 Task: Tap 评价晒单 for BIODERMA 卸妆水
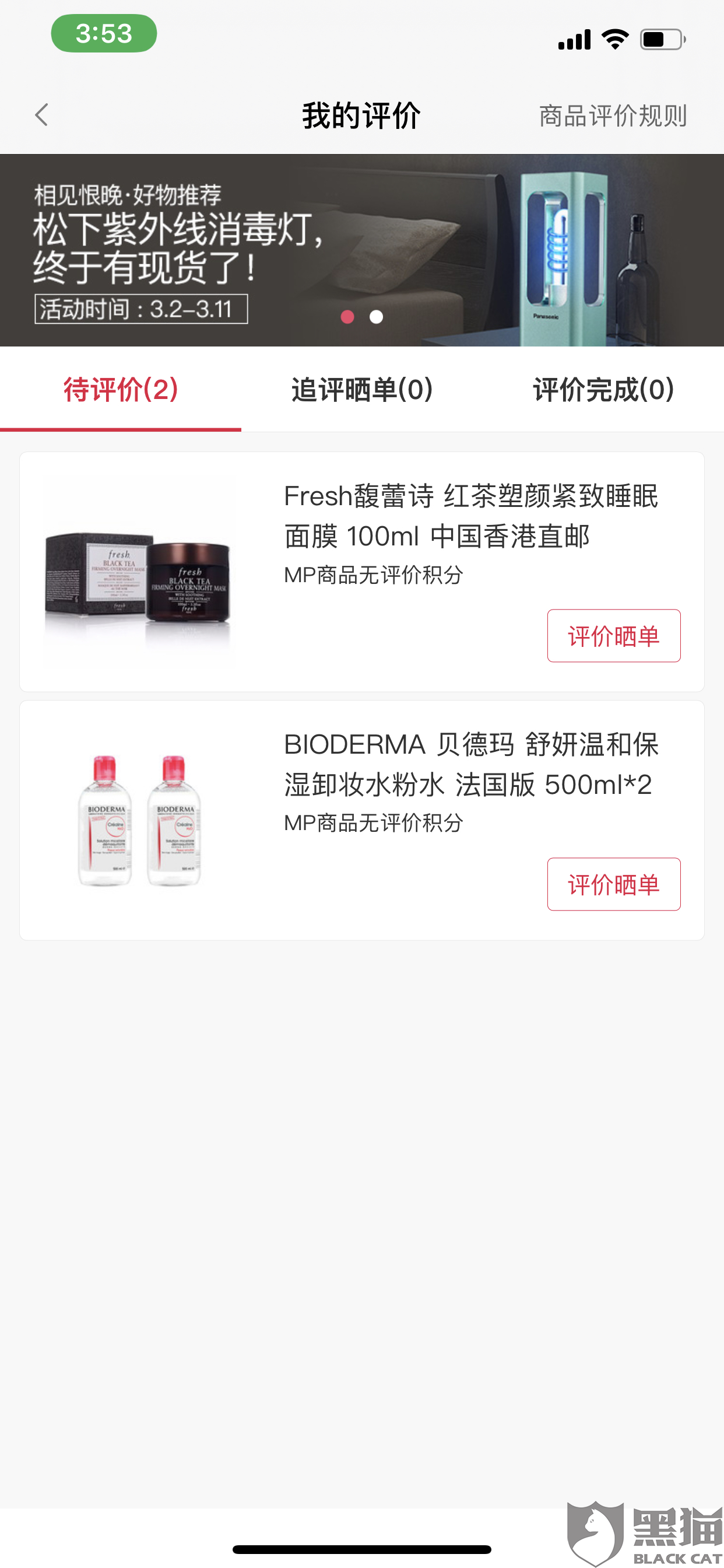(613, 884)
